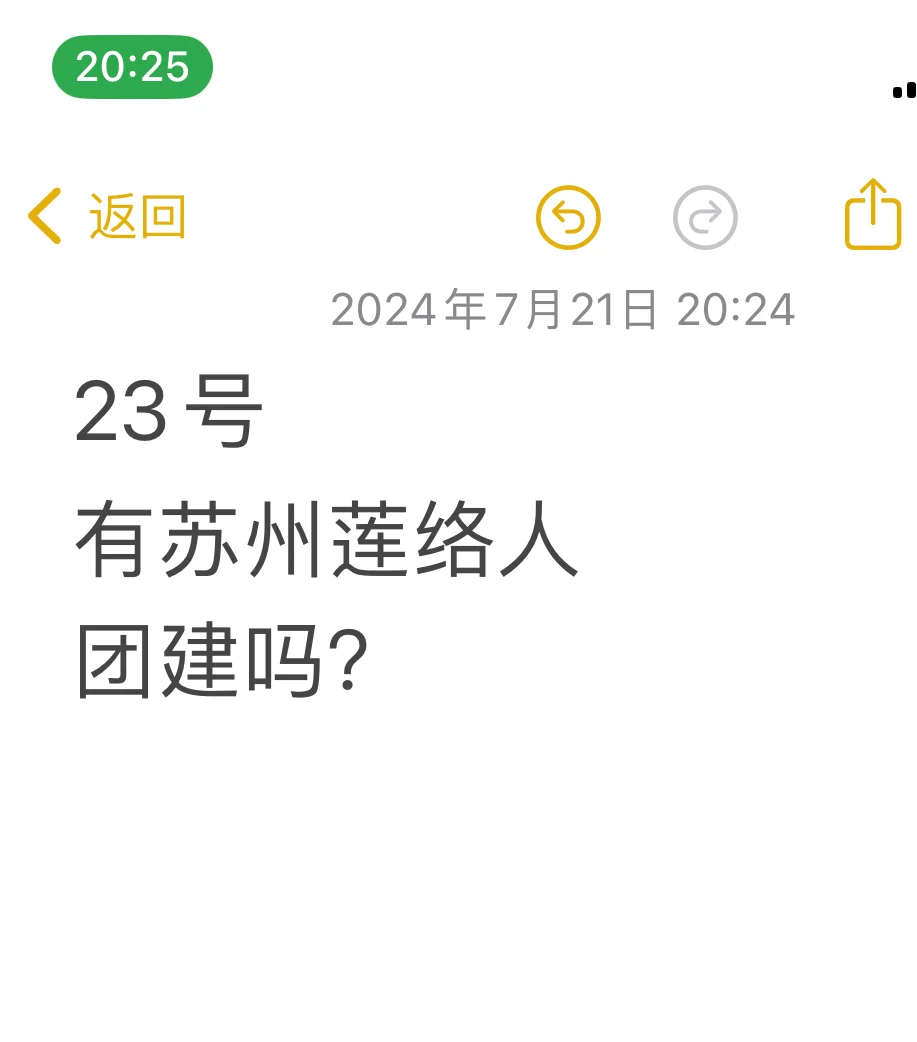Select the date line 2024年7月21日 20:24
917x1042 pixels.
tap(564, 310)
